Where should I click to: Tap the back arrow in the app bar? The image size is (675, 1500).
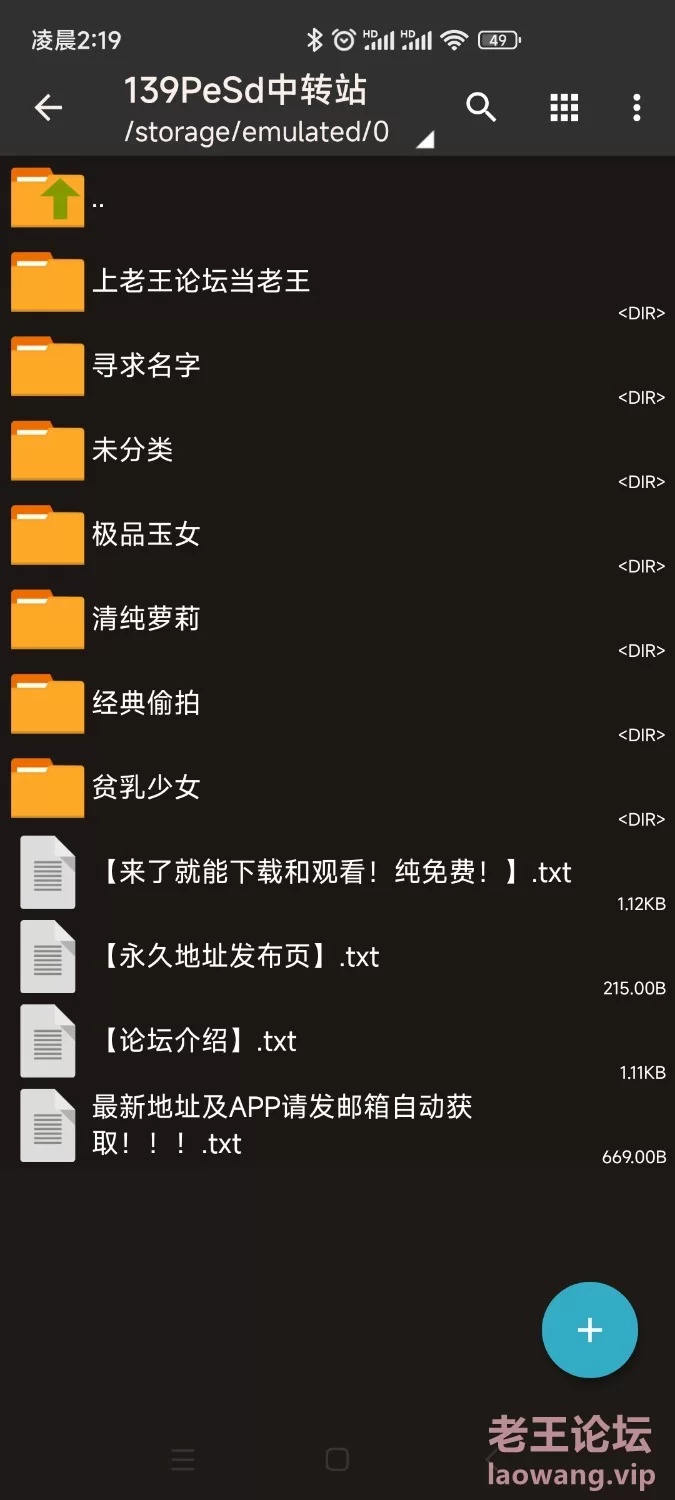tap(48, 108)
